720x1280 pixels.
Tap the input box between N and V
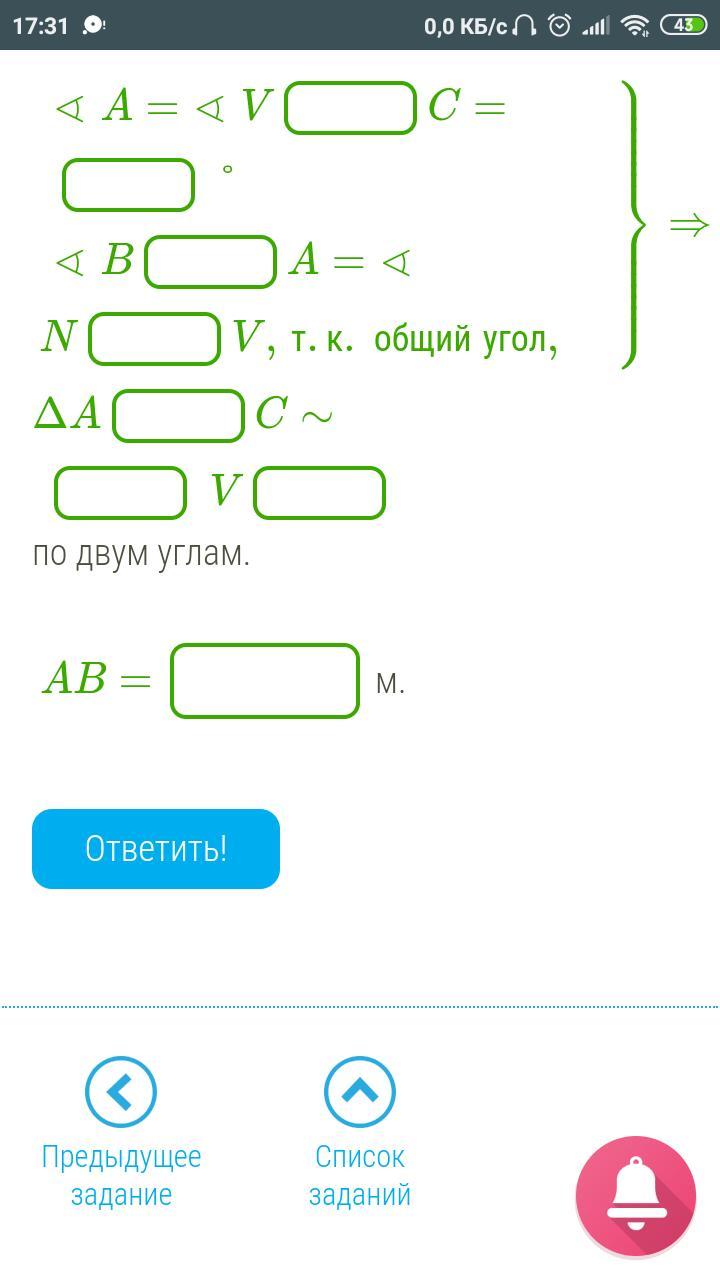pyautogui.click(x=154, y=339)
